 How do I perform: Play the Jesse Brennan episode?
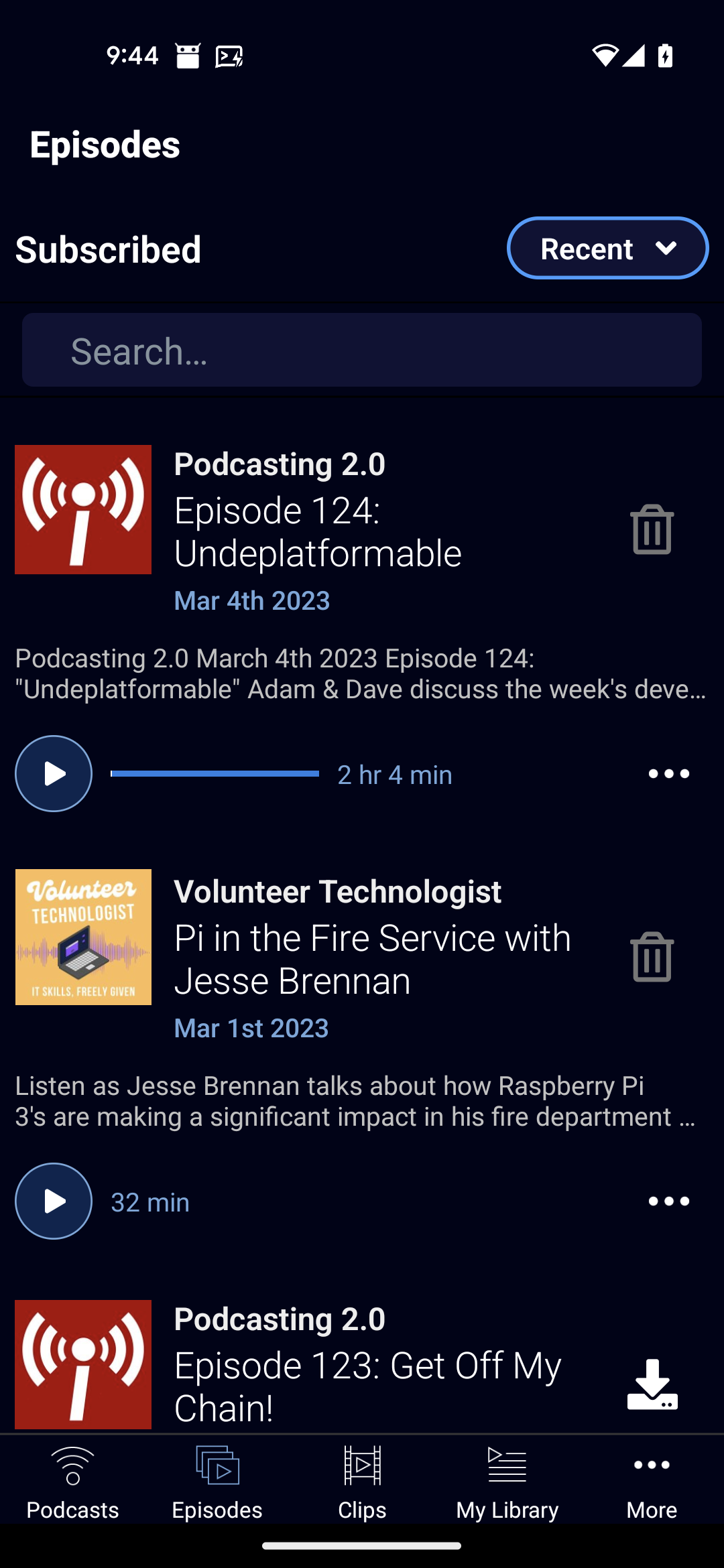(53, 1201)
